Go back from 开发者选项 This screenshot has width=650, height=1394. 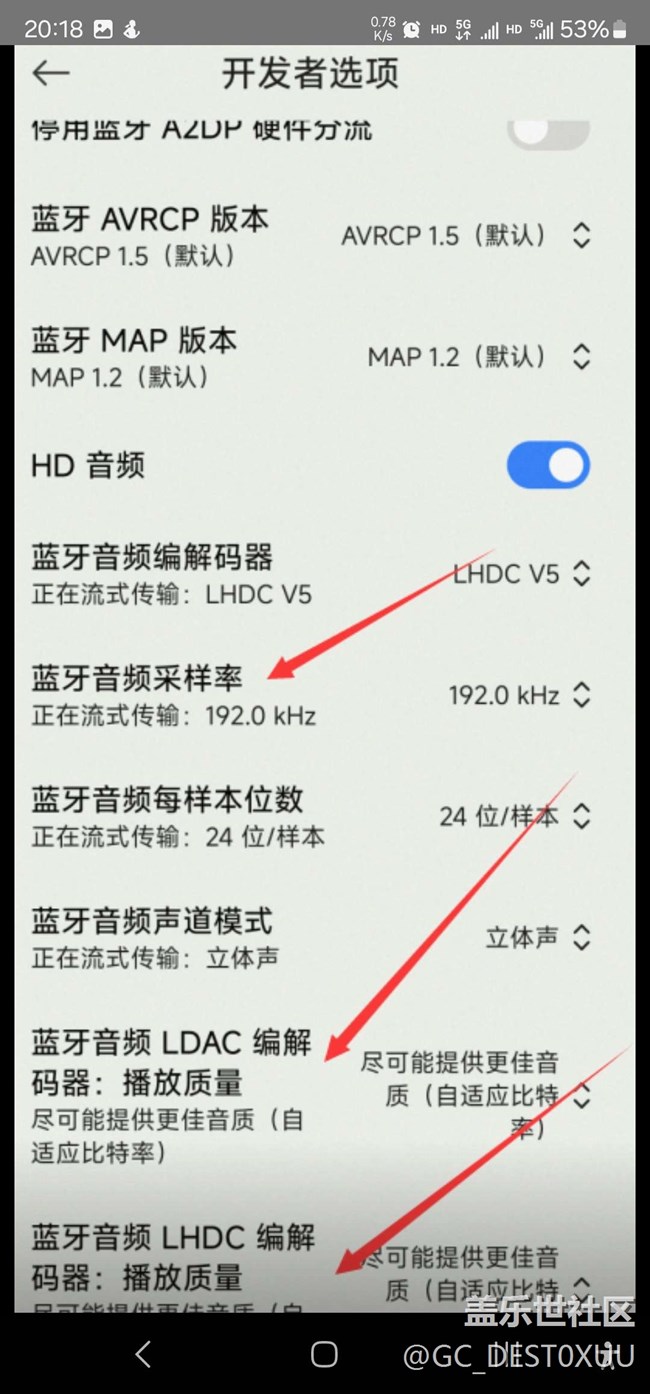pyautogui.click(x=50, y=73)
